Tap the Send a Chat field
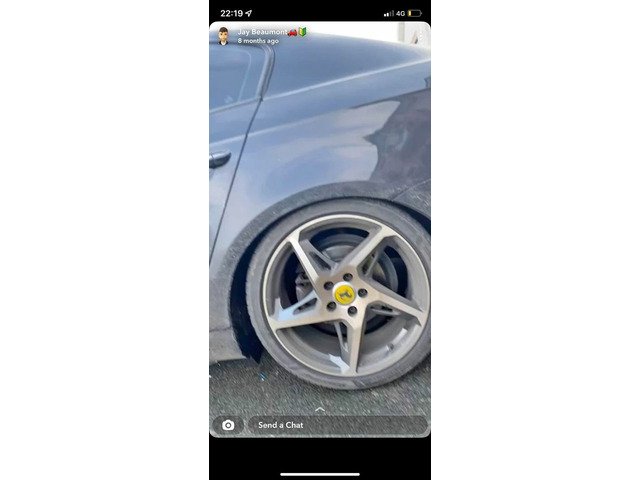Screen dimensions: 640x480 (x=335, y=425)
